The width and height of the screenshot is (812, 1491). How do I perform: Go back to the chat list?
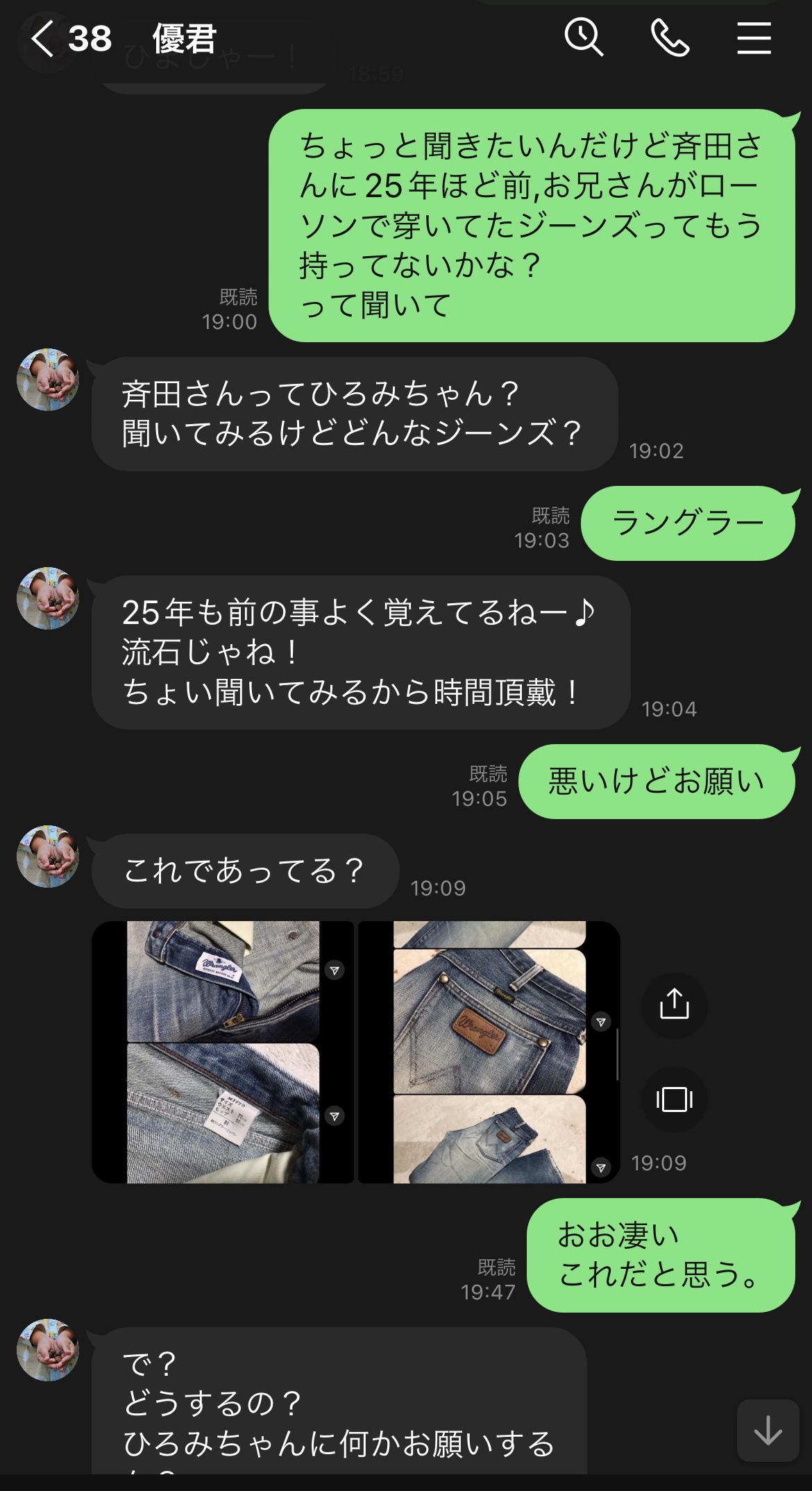[x=43, y=38]
